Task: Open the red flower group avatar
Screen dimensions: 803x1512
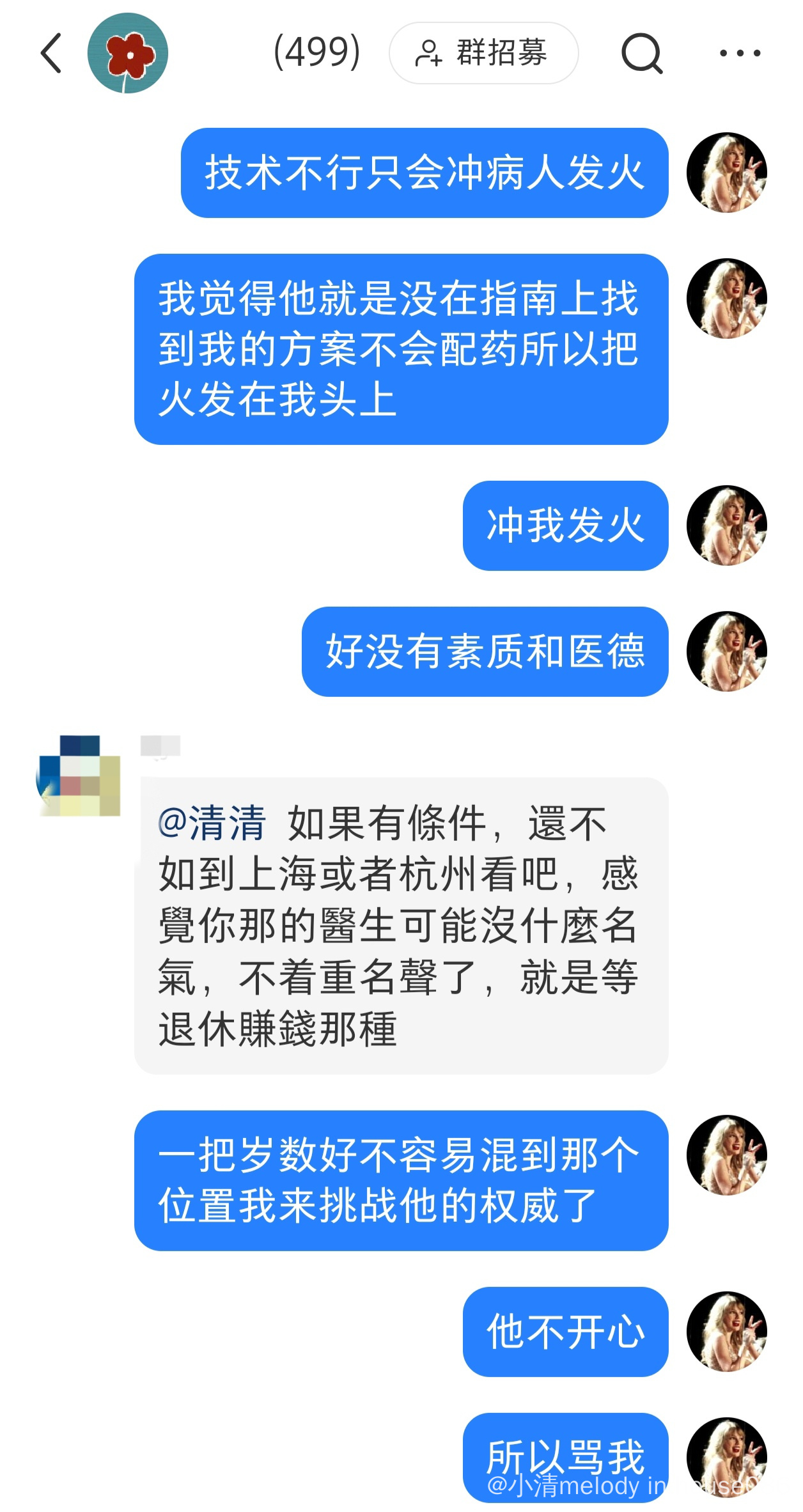Action: pos(127,53)
